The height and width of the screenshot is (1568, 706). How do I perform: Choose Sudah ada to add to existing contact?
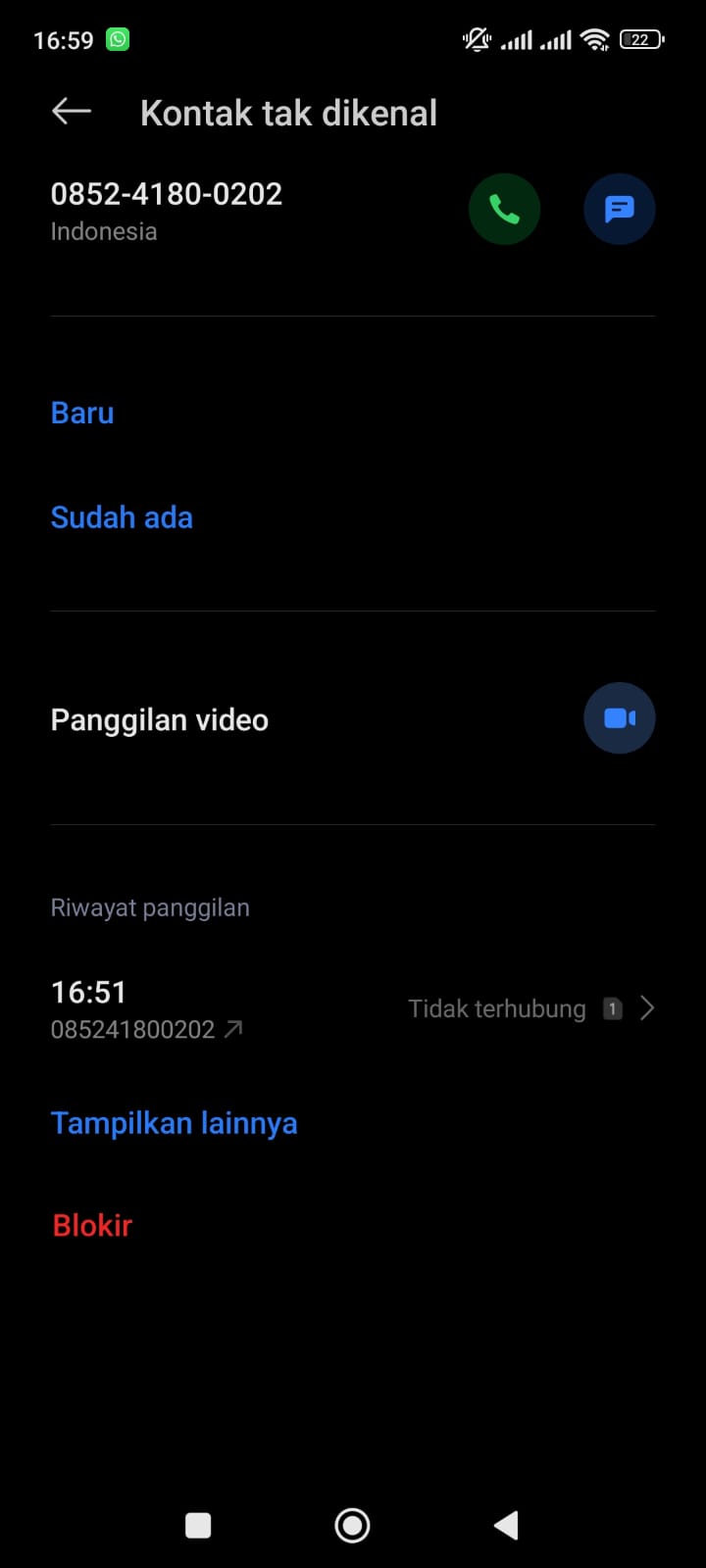(x=121, y=516)
